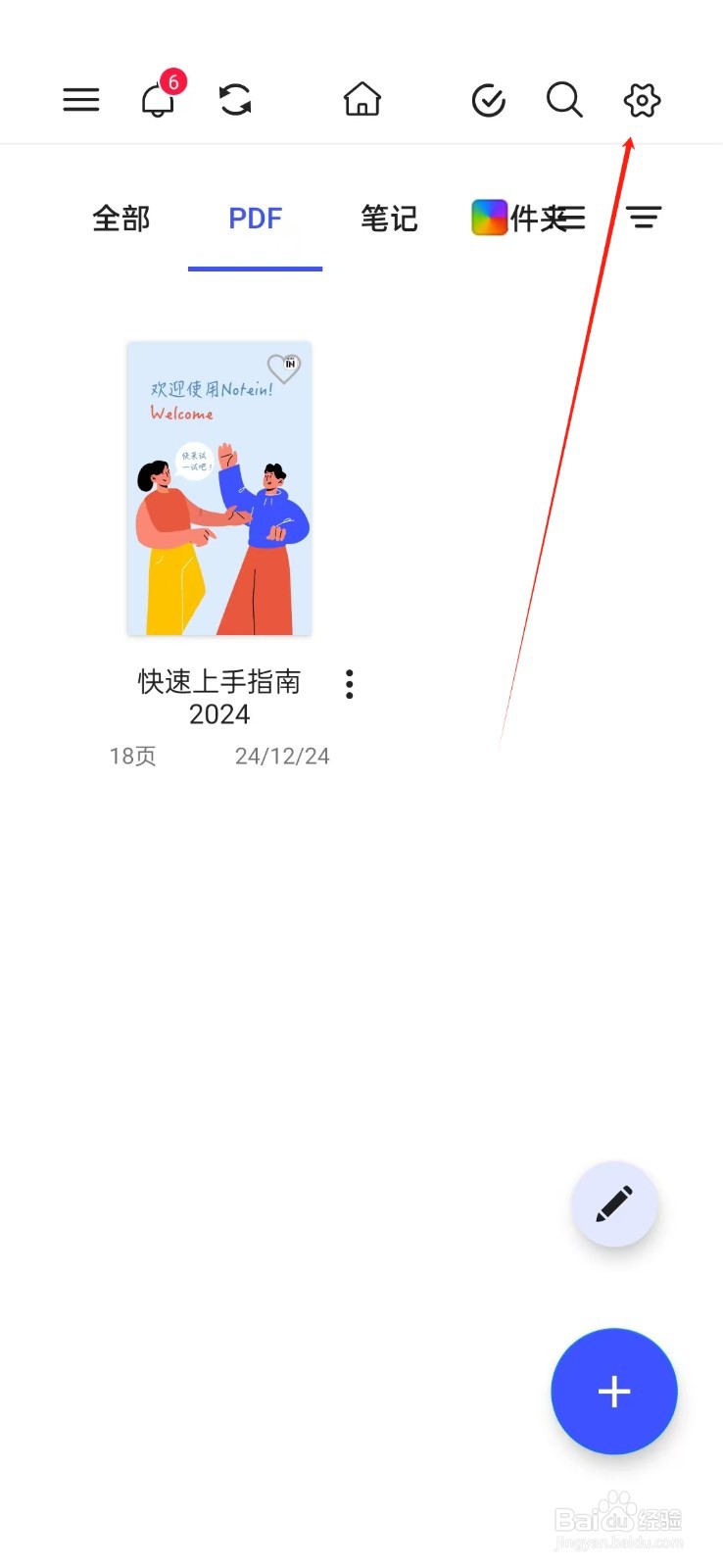Click the 18页 page count label

point(133,756)
